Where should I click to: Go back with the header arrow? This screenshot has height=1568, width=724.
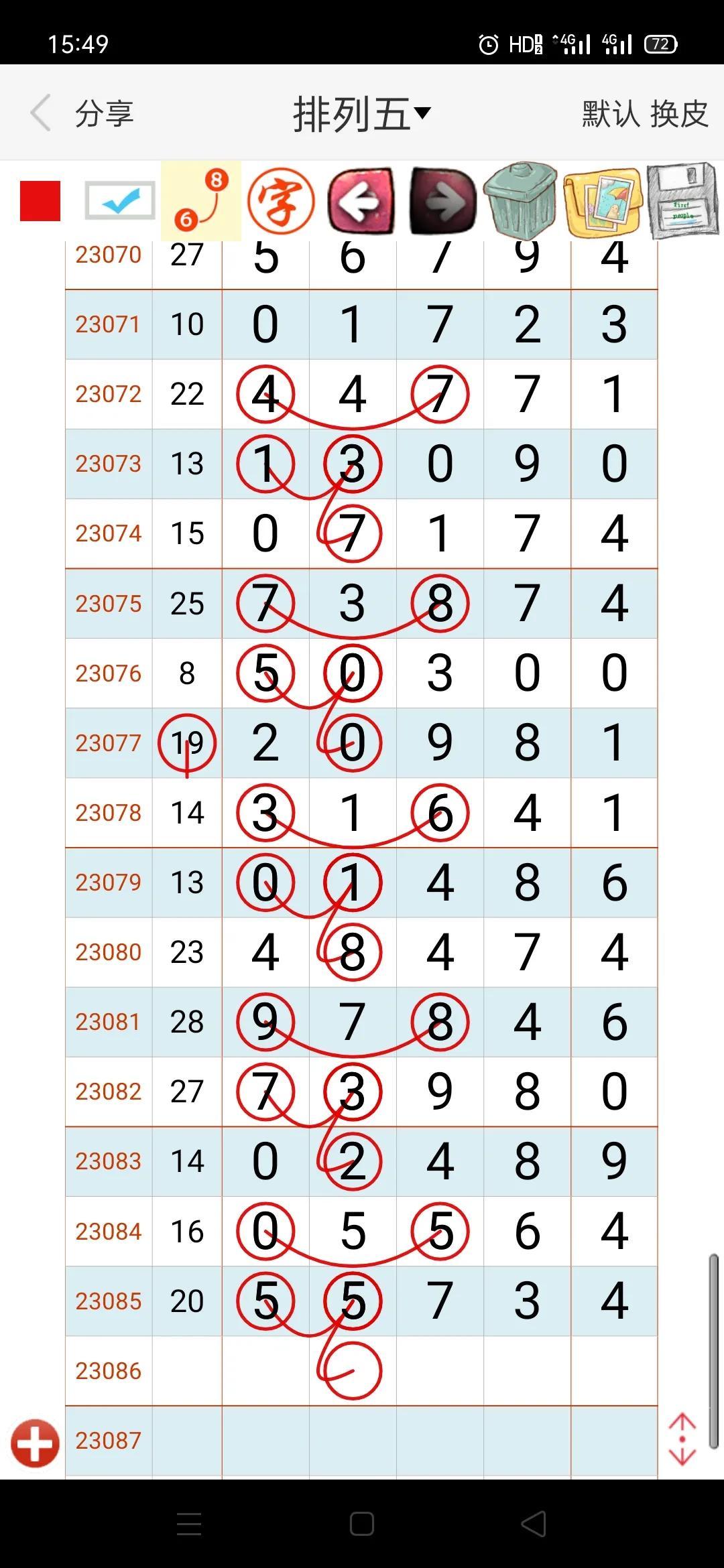pyautogui.click(x=41, y=113)
